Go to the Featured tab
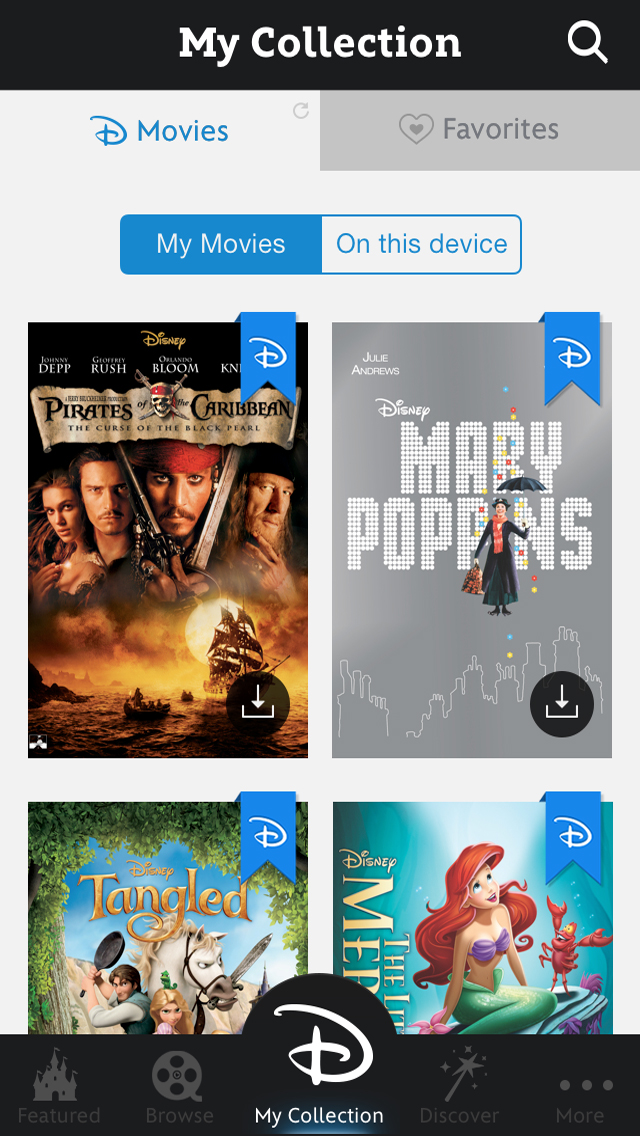The image size is (640, 1136). pos(58,1088)
